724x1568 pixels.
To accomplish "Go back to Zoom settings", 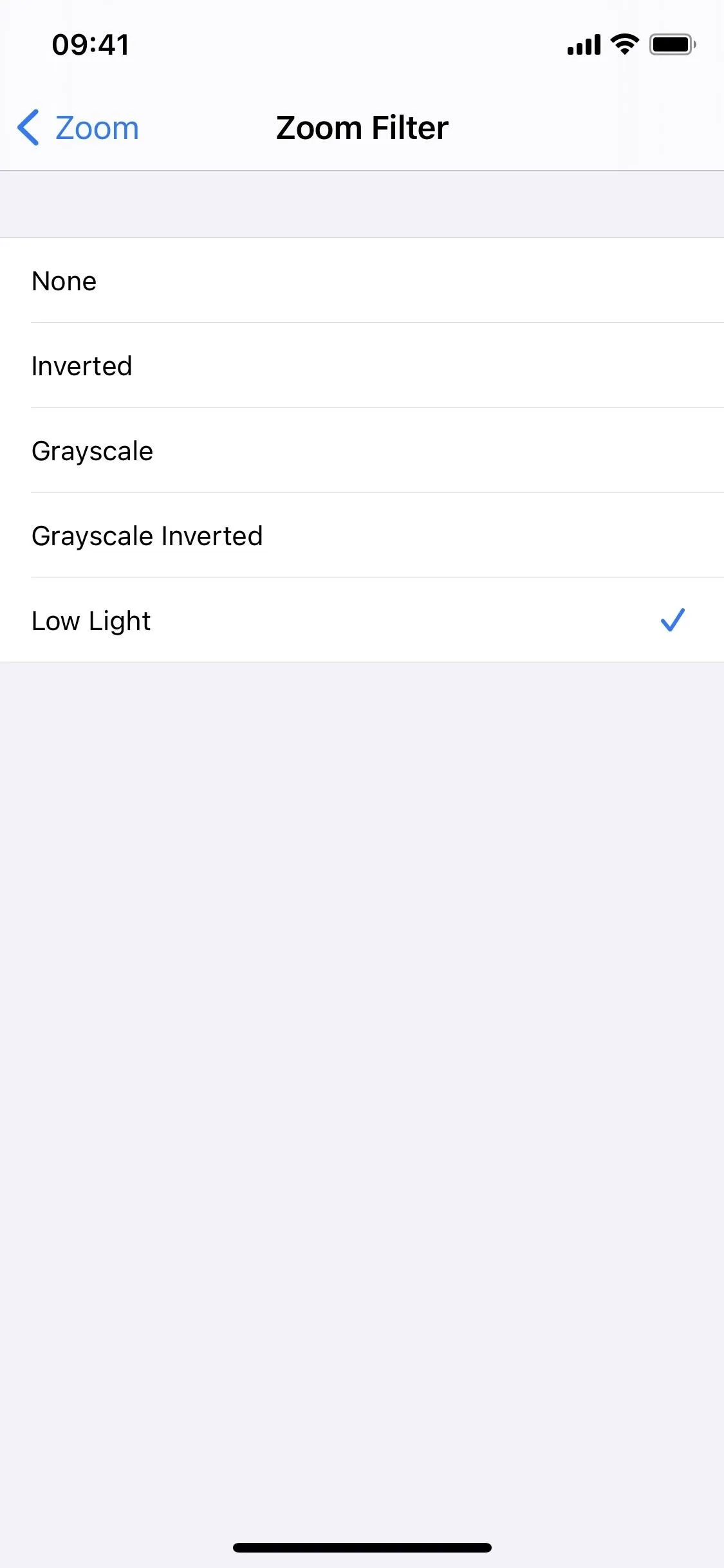I will 78,127.
